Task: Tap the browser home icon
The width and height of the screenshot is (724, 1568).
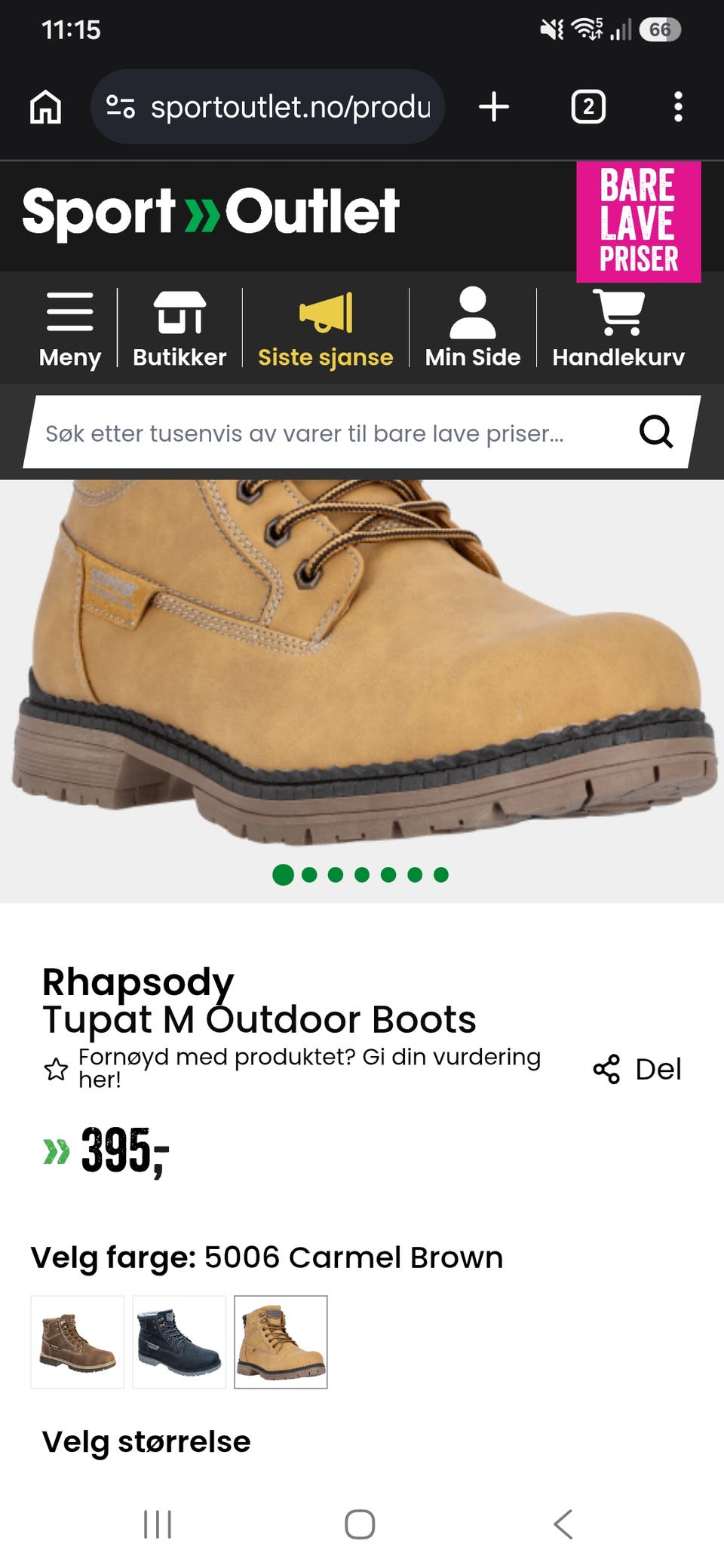Action: click(45, 106)
